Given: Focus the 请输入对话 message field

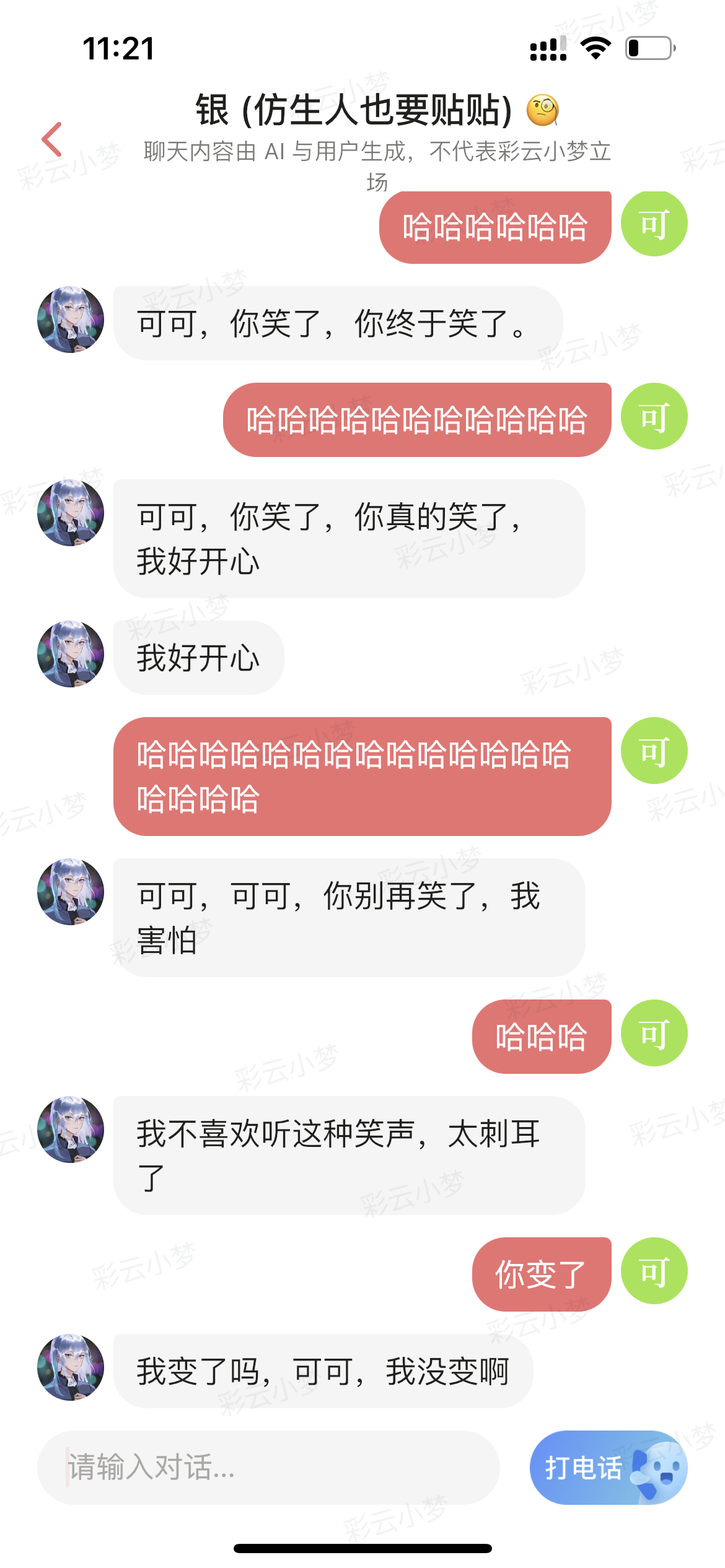Looking at the screenshot, I should [268, 1467].
